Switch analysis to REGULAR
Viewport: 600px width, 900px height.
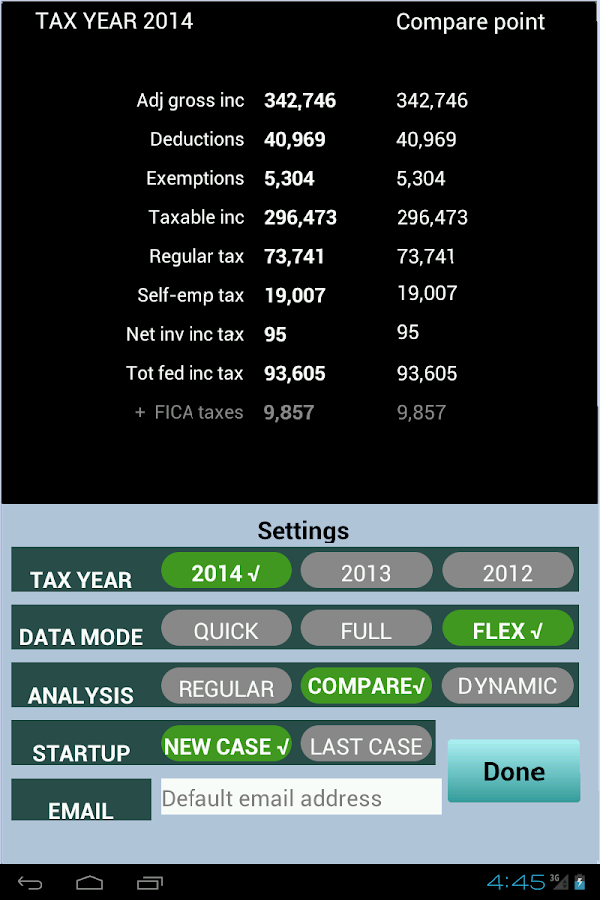click(226, 687)
